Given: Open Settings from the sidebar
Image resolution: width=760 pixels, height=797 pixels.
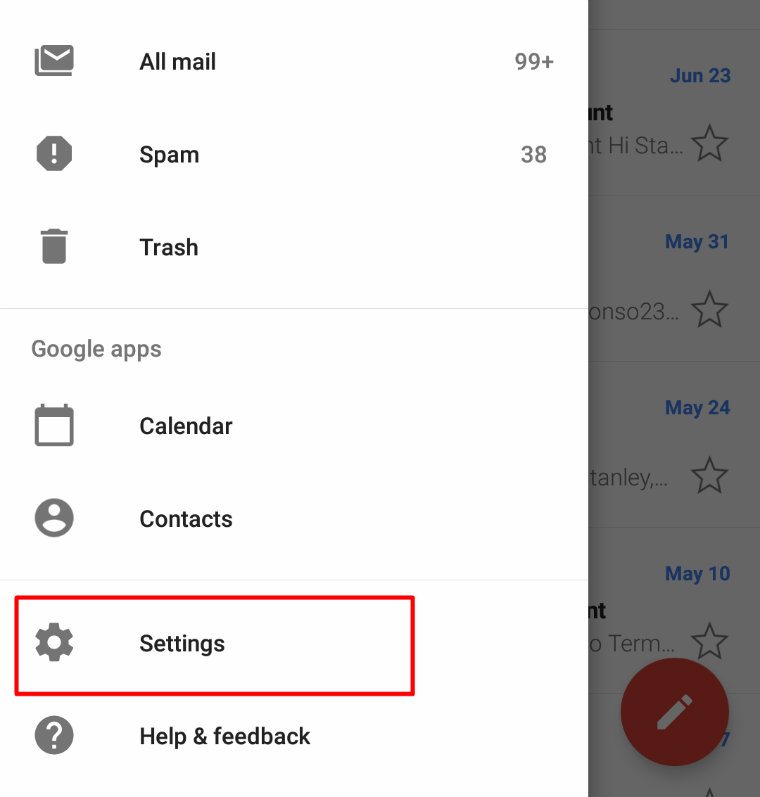Looking at the screenshot, I should tap(182, 644).
